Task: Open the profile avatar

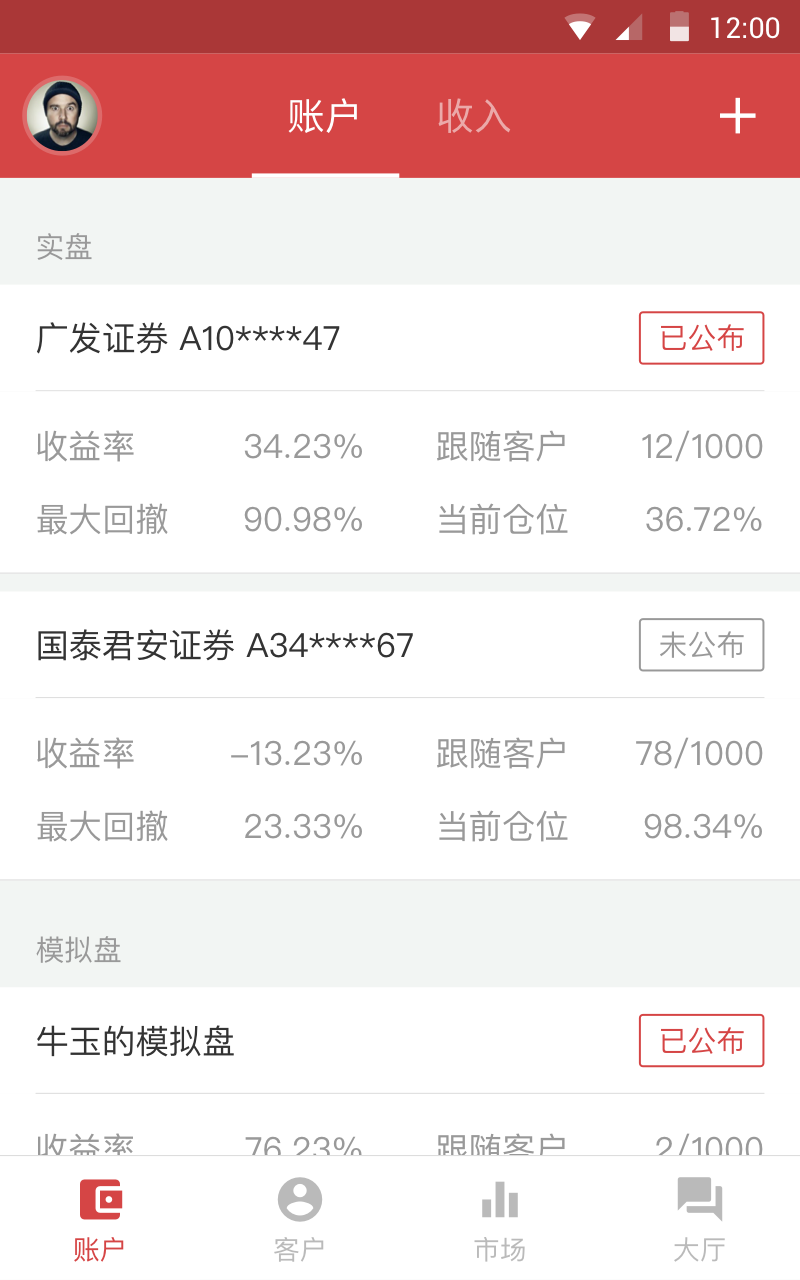Action: coord(62,116)
